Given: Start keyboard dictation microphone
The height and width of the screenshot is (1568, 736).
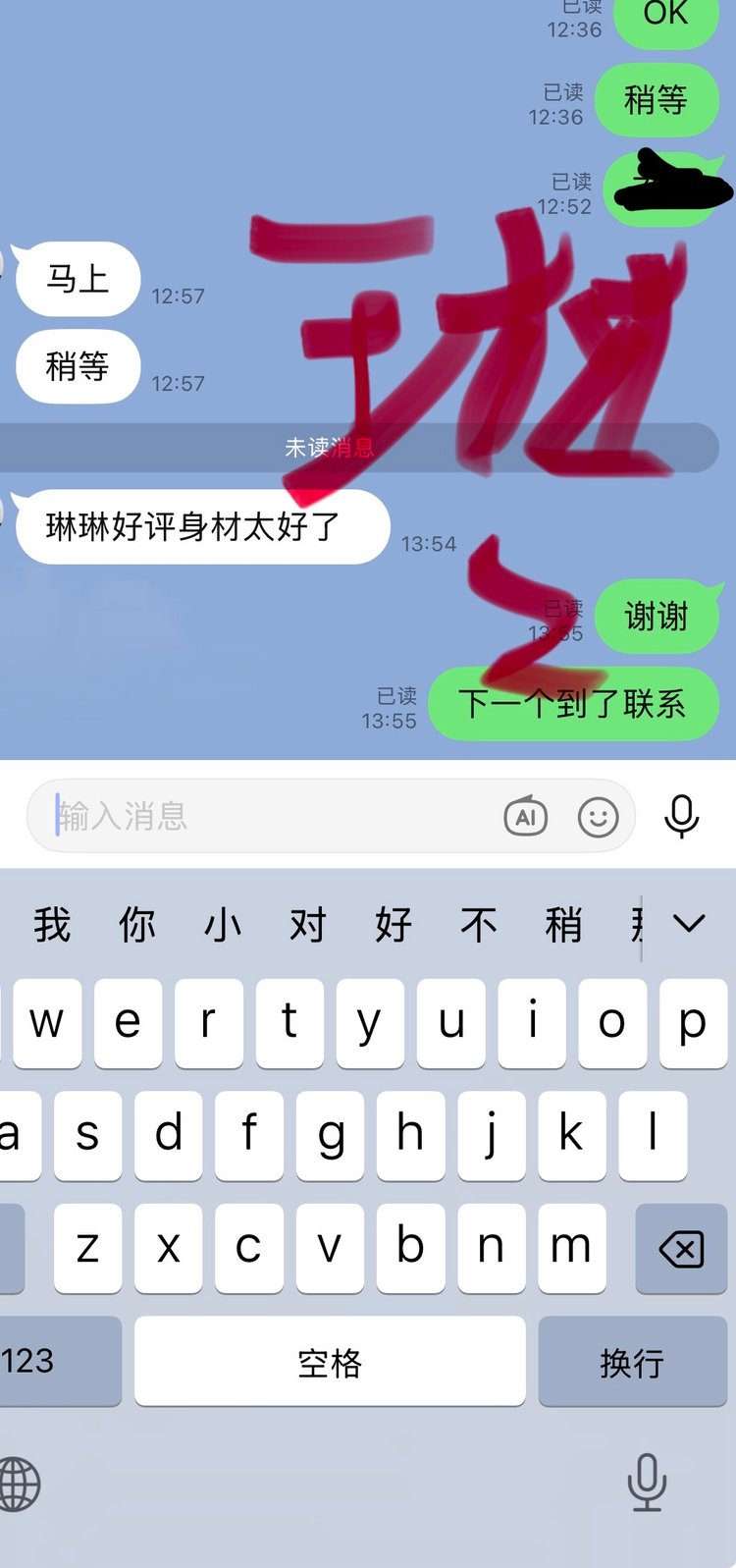Looking at the screenshot, I should click(647, 1483).
